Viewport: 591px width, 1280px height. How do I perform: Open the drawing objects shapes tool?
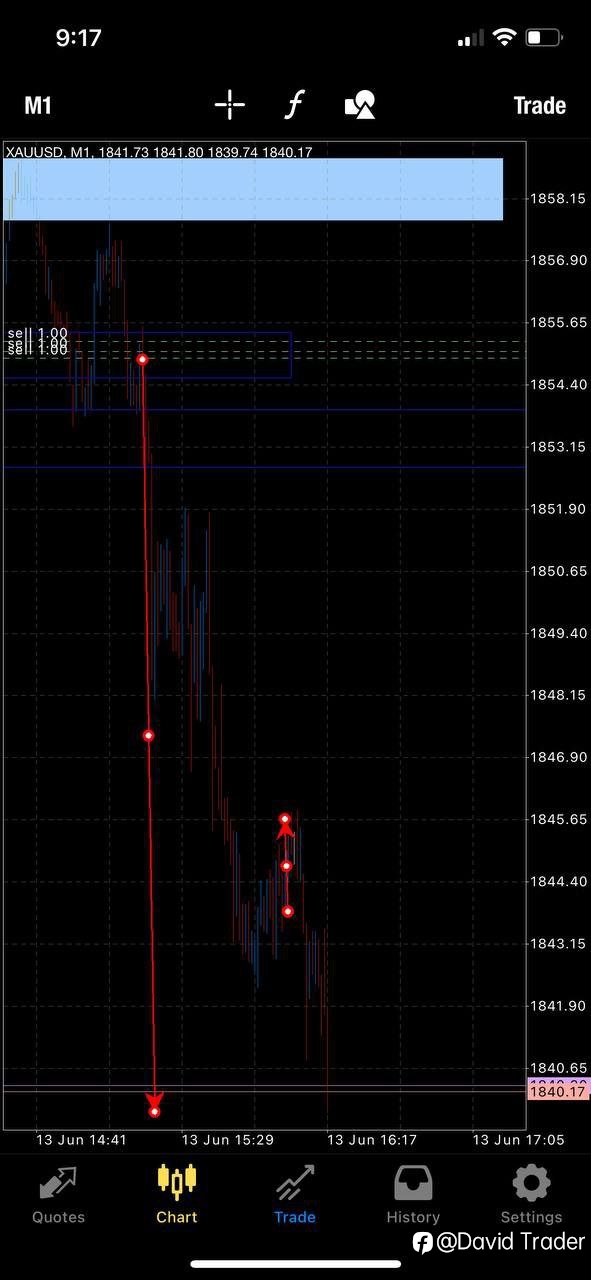(360, 105)
